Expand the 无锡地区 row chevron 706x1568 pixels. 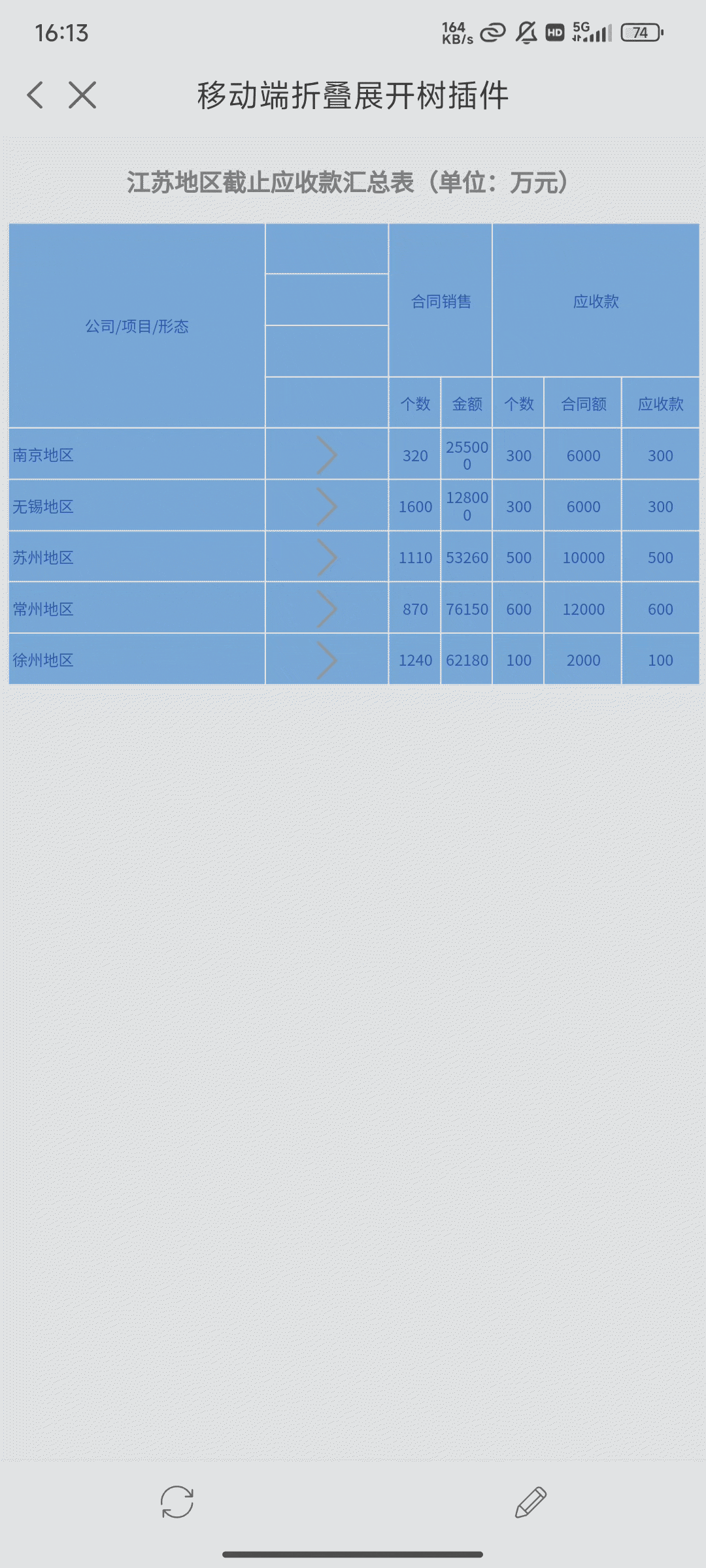(x=327, y=506)
